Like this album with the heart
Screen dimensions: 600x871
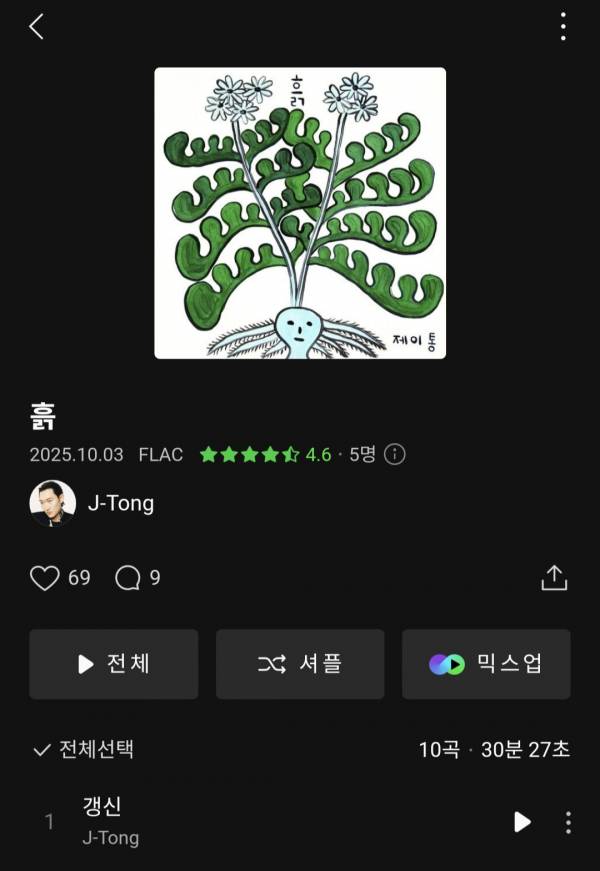point(45,578)
